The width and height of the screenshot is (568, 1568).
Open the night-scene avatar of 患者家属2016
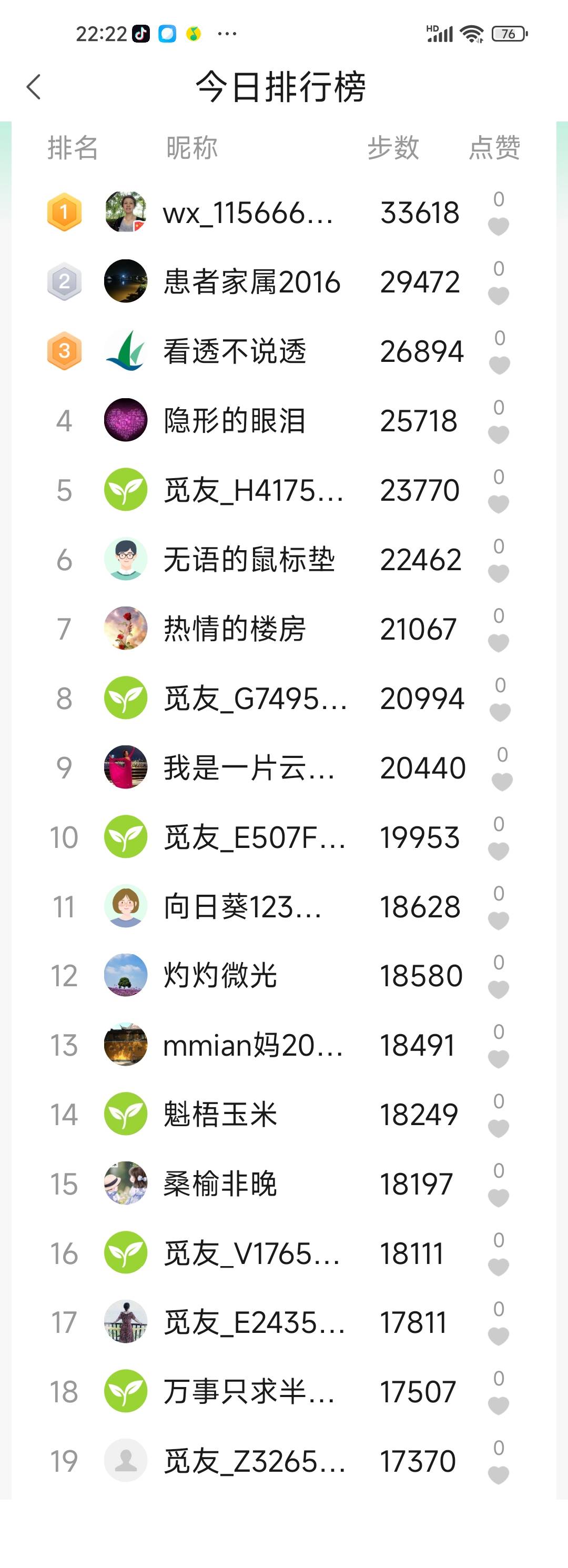(125, 281)
